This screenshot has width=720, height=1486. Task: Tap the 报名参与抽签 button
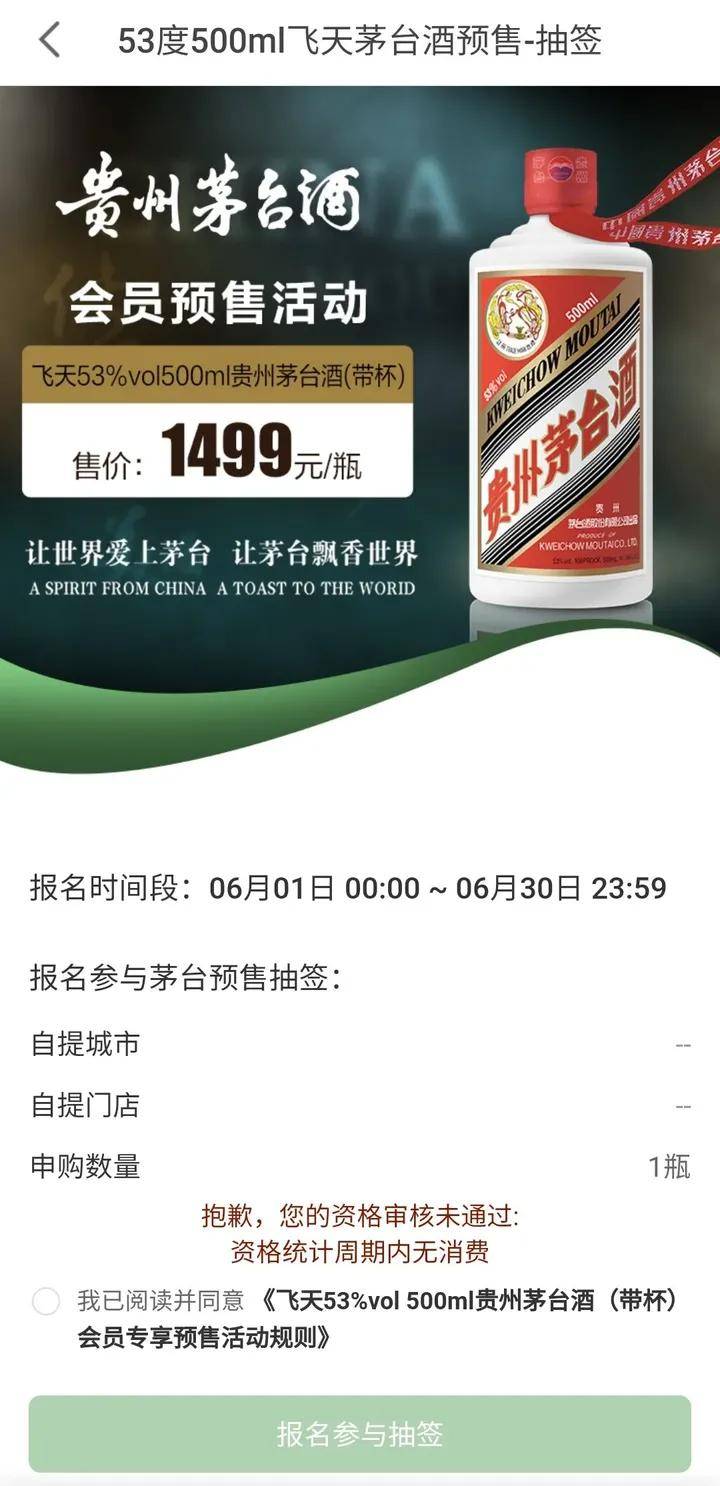point(360,1433)
